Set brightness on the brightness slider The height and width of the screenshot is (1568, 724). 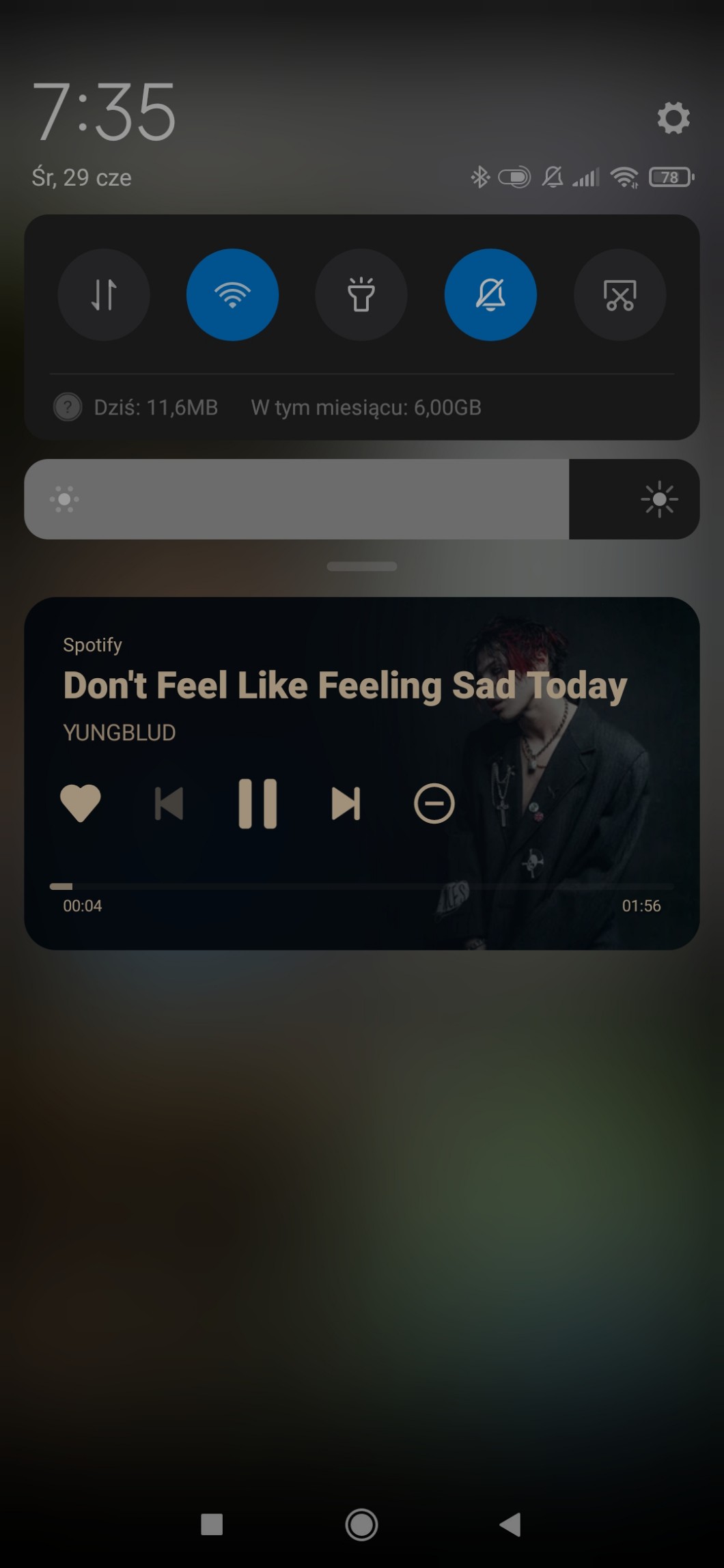pos(361,499)
